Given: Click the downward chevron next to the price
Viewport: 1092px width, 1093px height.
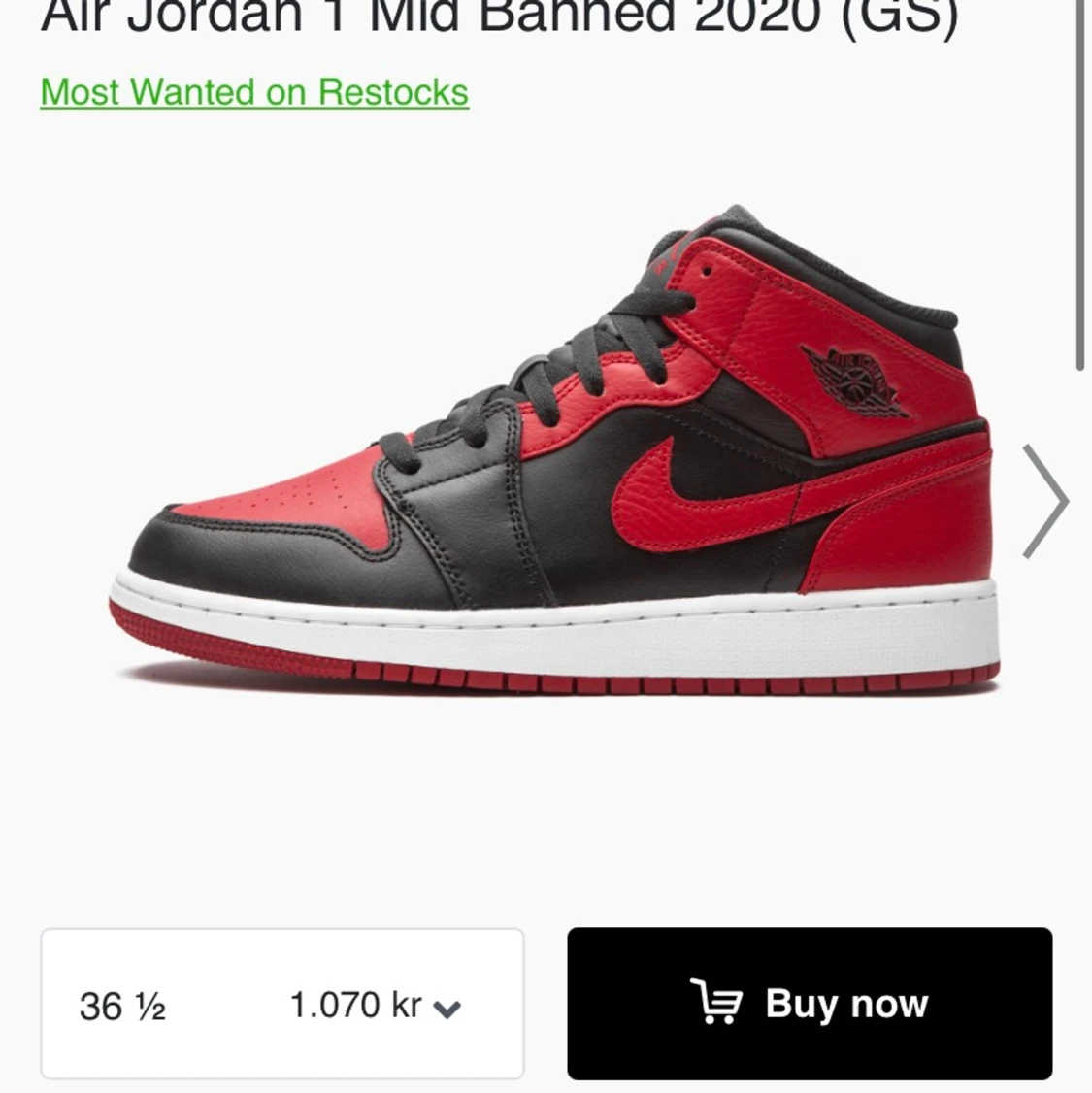Looking at the screenshot, I should (448, 1010).
